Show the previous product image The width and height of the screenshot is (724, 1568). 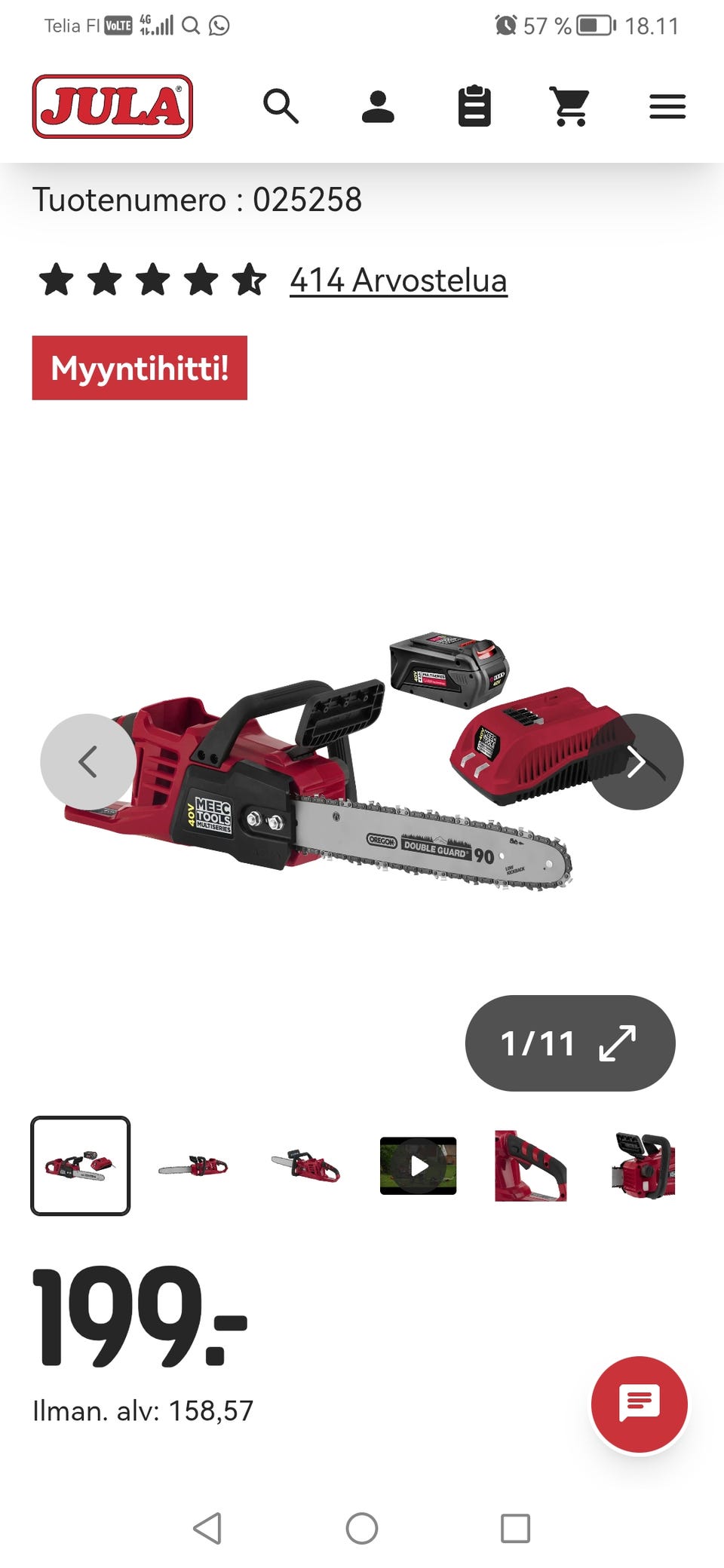(x=88, y=761)
